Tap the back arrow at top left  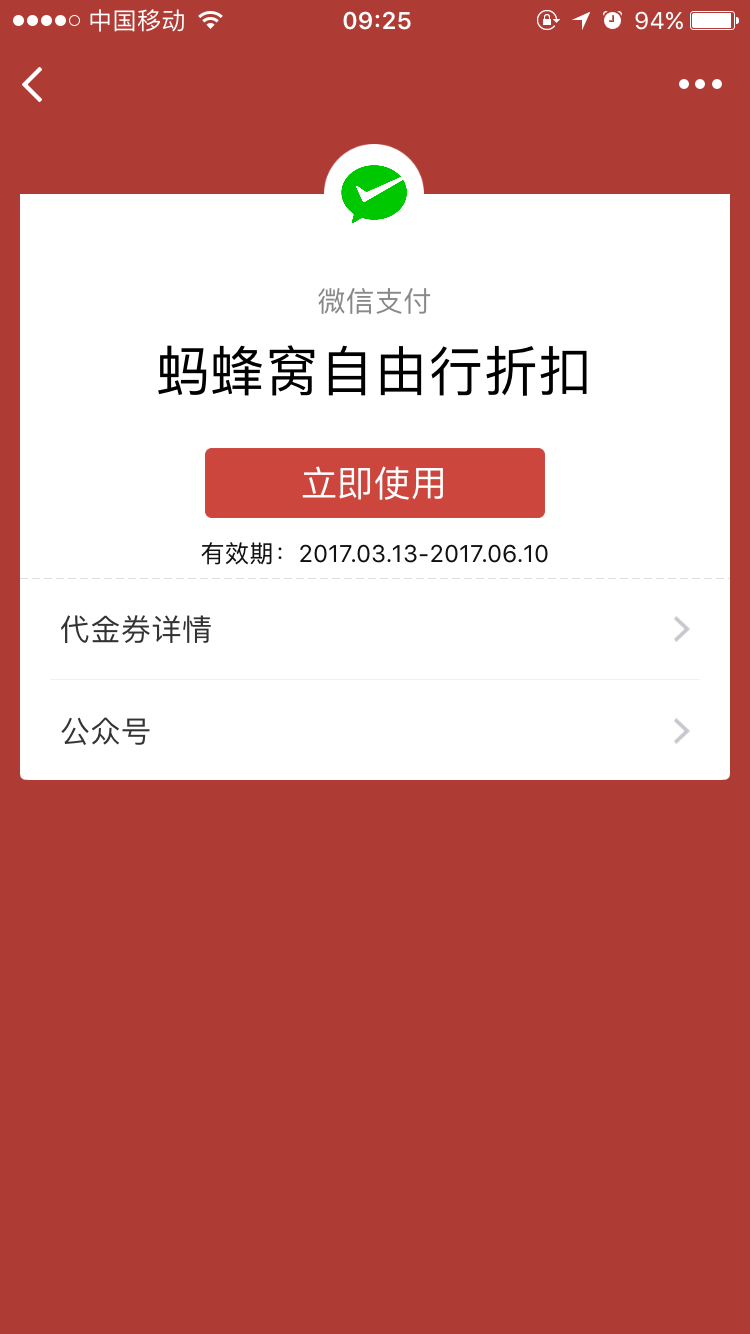[32, 84]
